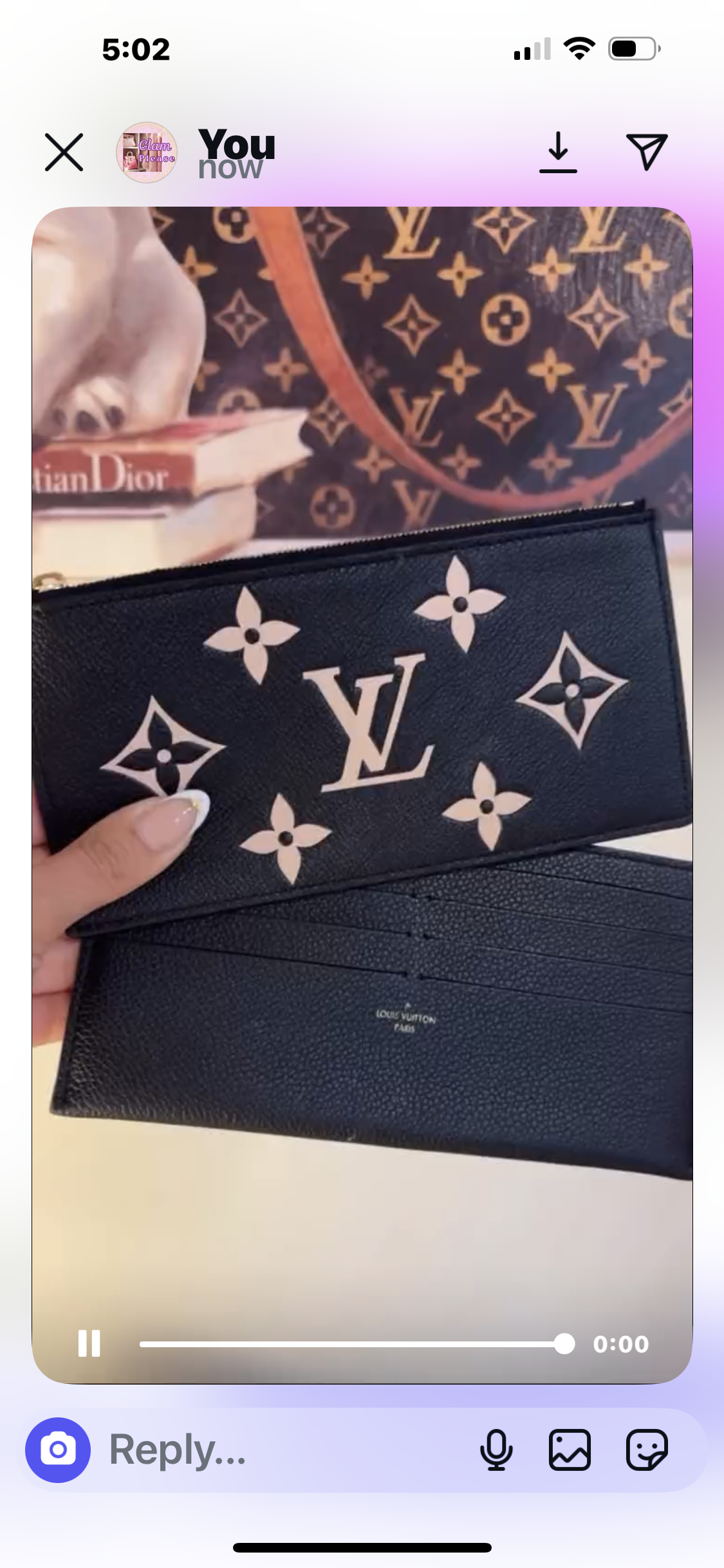Open the sticker picker
Image resolution: width=724 pixels, height=1568 pixels.
click(647, 1450)
